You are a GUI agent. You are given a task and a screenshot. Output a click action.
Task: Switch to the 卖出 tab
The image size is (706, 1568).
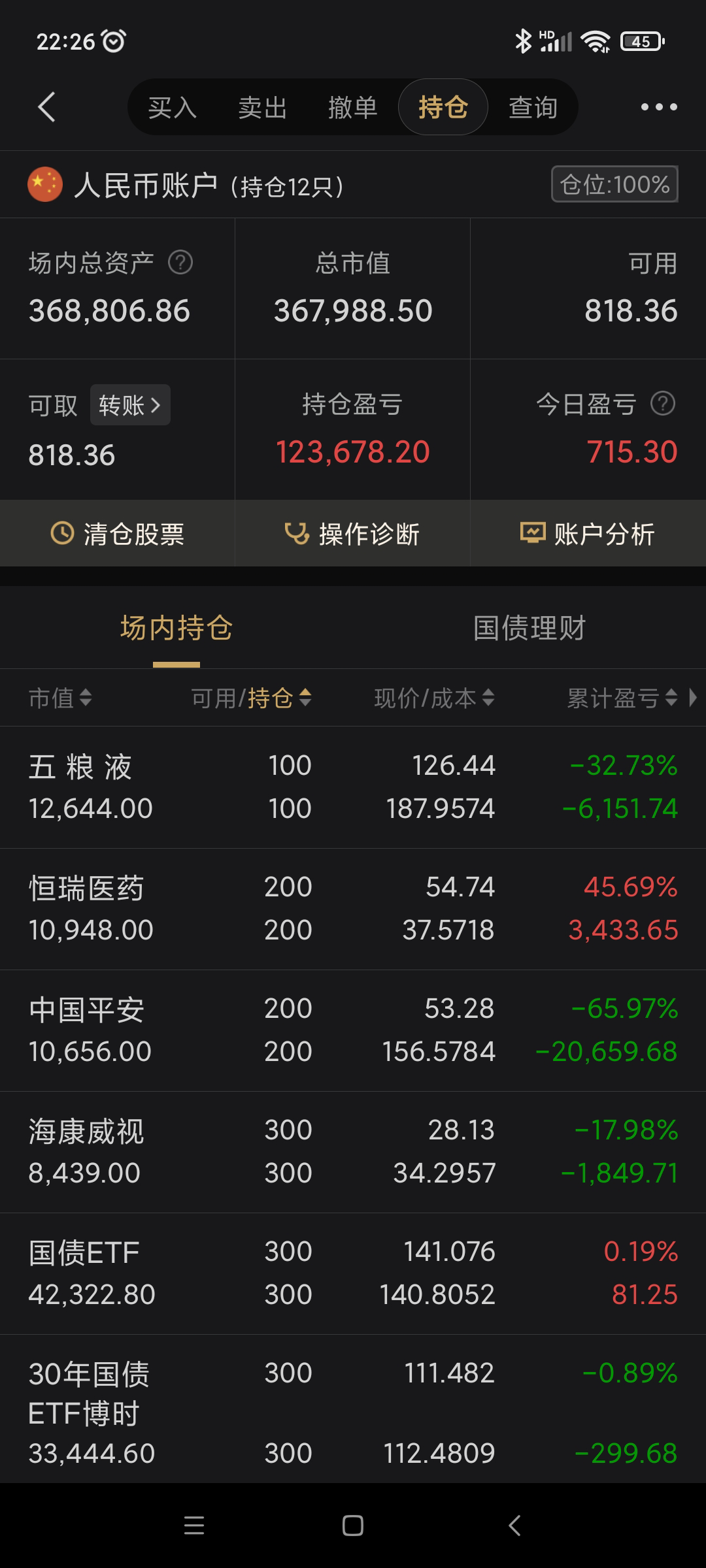coord(262,108)
